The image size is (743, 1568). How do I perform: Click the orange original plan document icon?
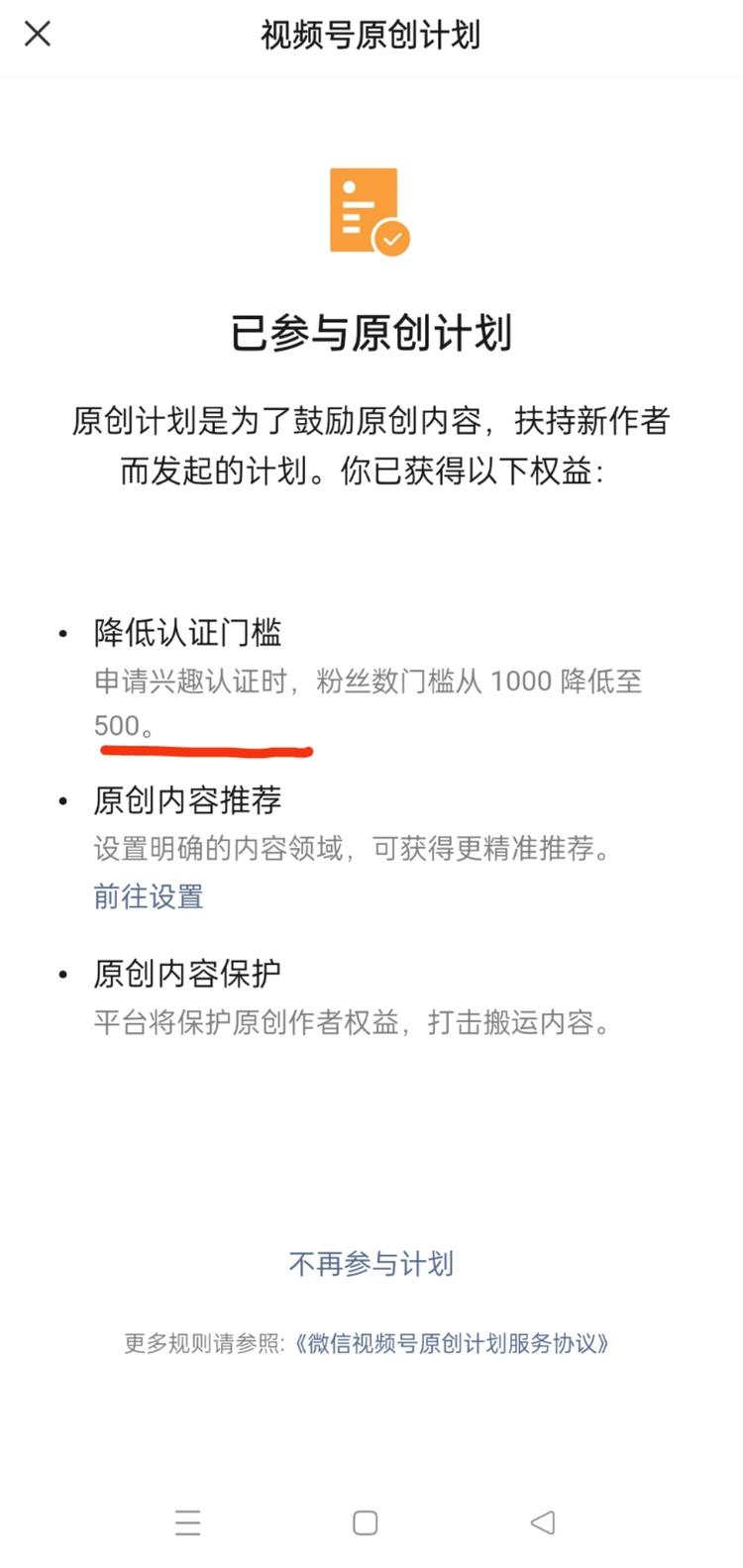point(367,211)
